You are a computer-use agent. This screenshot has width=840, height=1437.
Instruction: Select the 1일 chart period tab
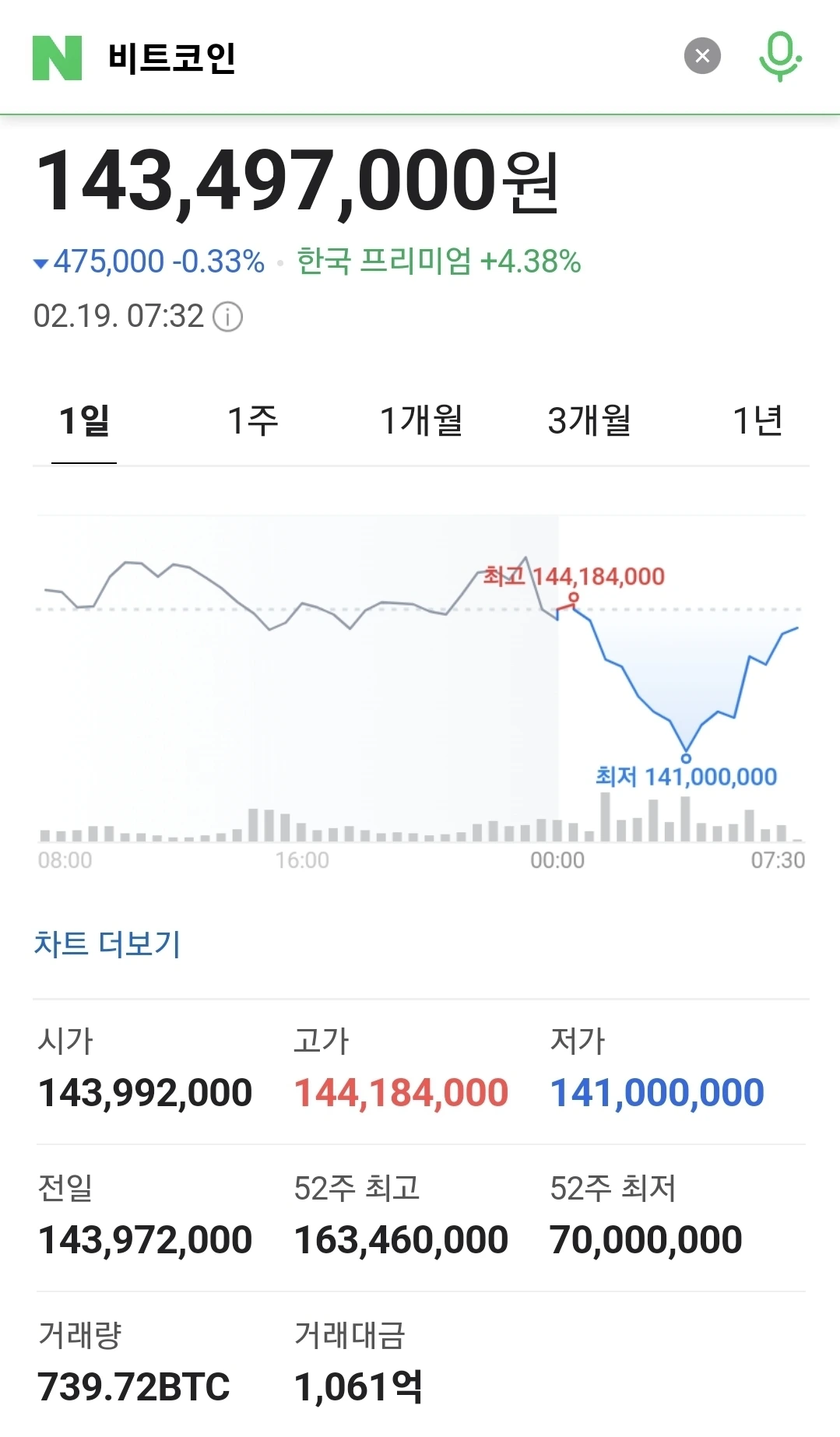click(x=84, y=421)
